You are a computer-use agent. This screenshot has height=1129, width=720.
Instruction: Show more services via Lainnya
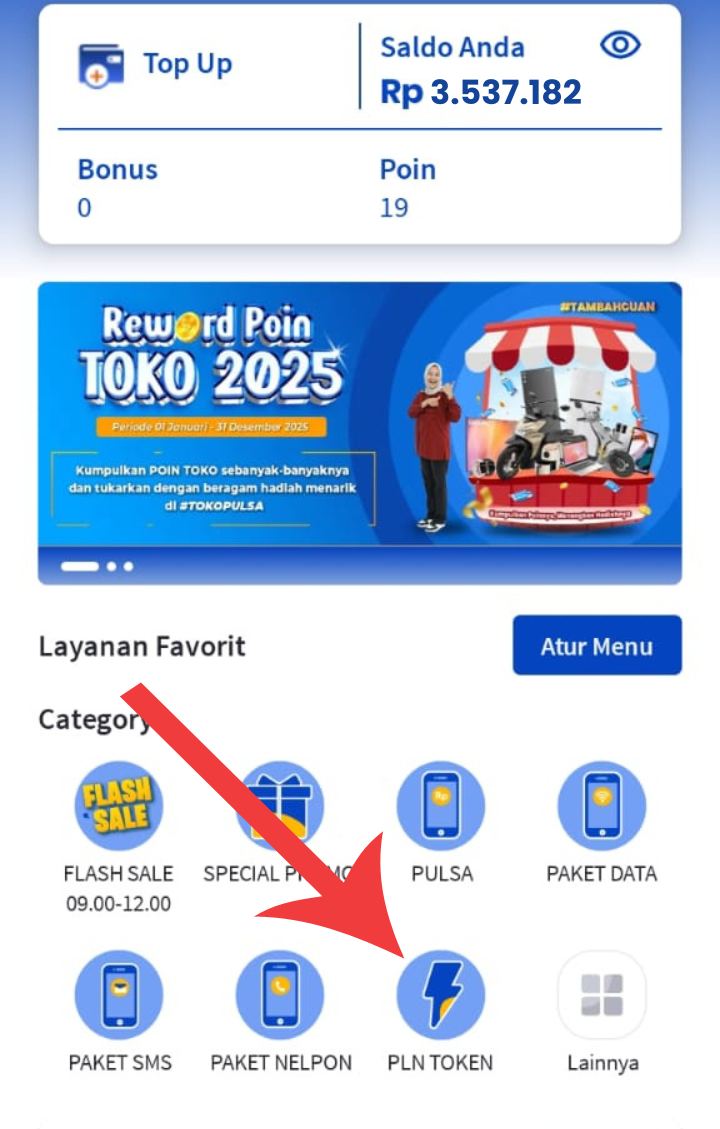(x=601, y=995)
